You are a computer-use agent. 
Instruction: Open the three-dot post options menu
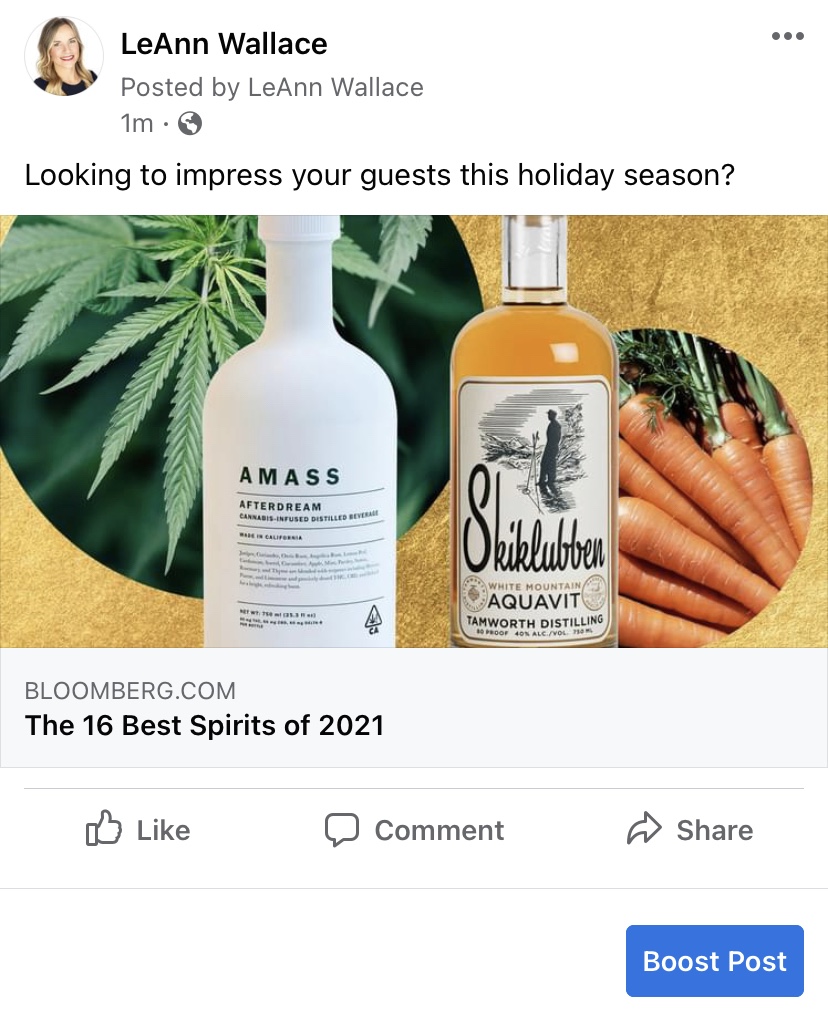point(787,37)
